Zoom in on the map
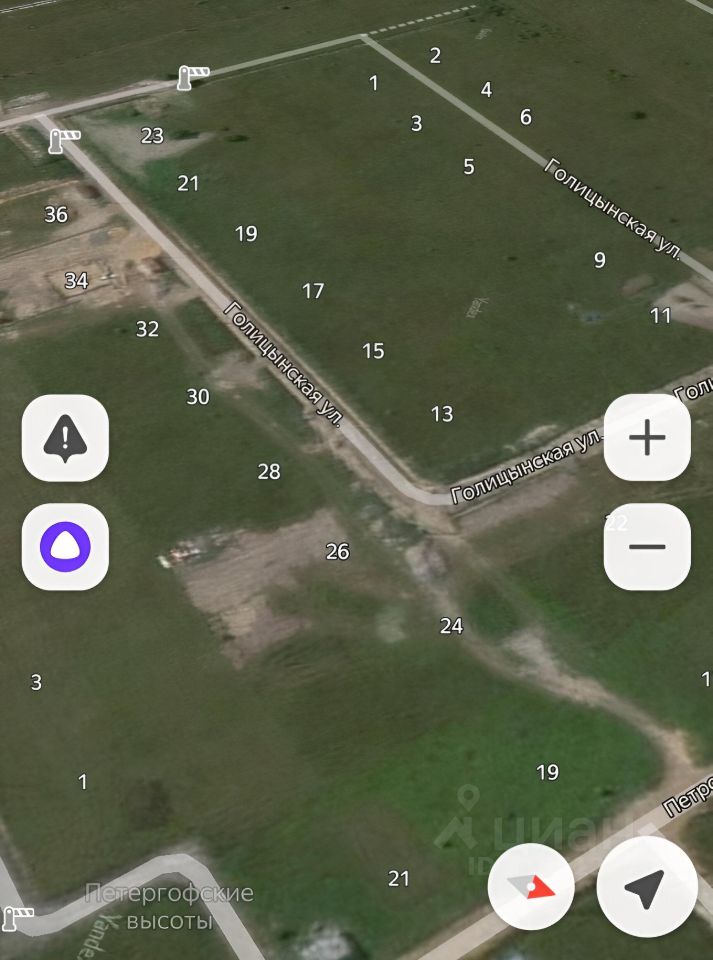Image resolution: width=713 pixels, height=960 pixels. pos(647,438)
